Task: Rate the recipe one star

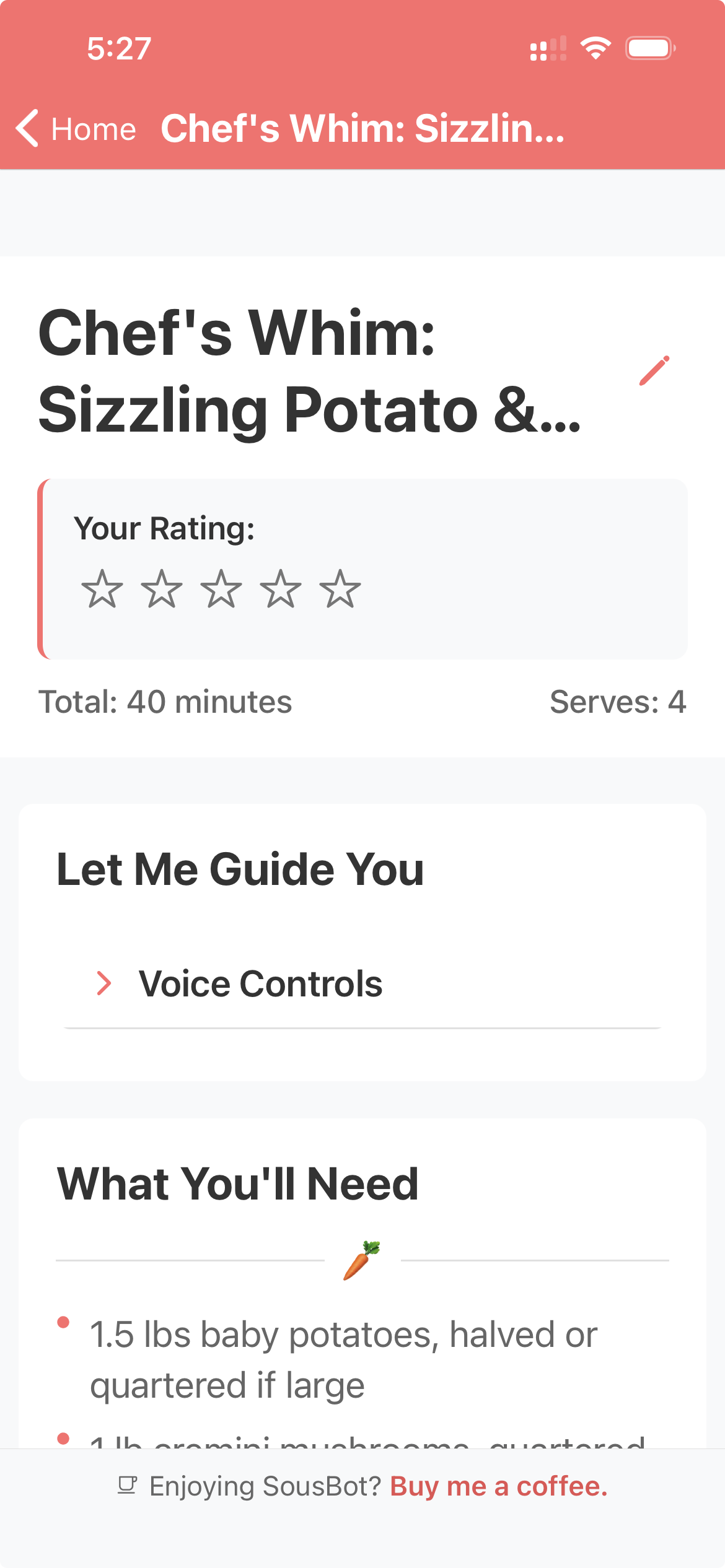Action: (103, 588)
